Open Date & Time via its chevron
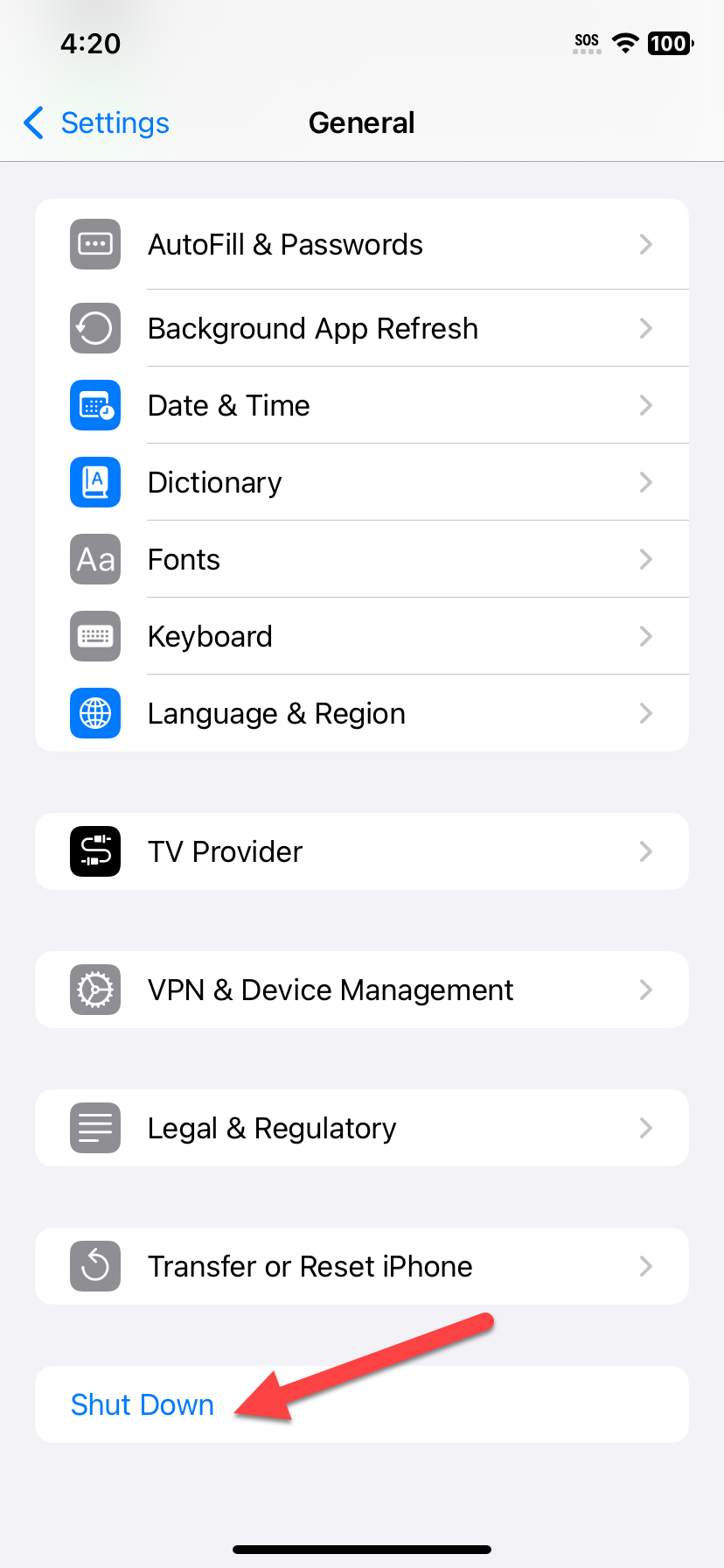 point(645,405)
